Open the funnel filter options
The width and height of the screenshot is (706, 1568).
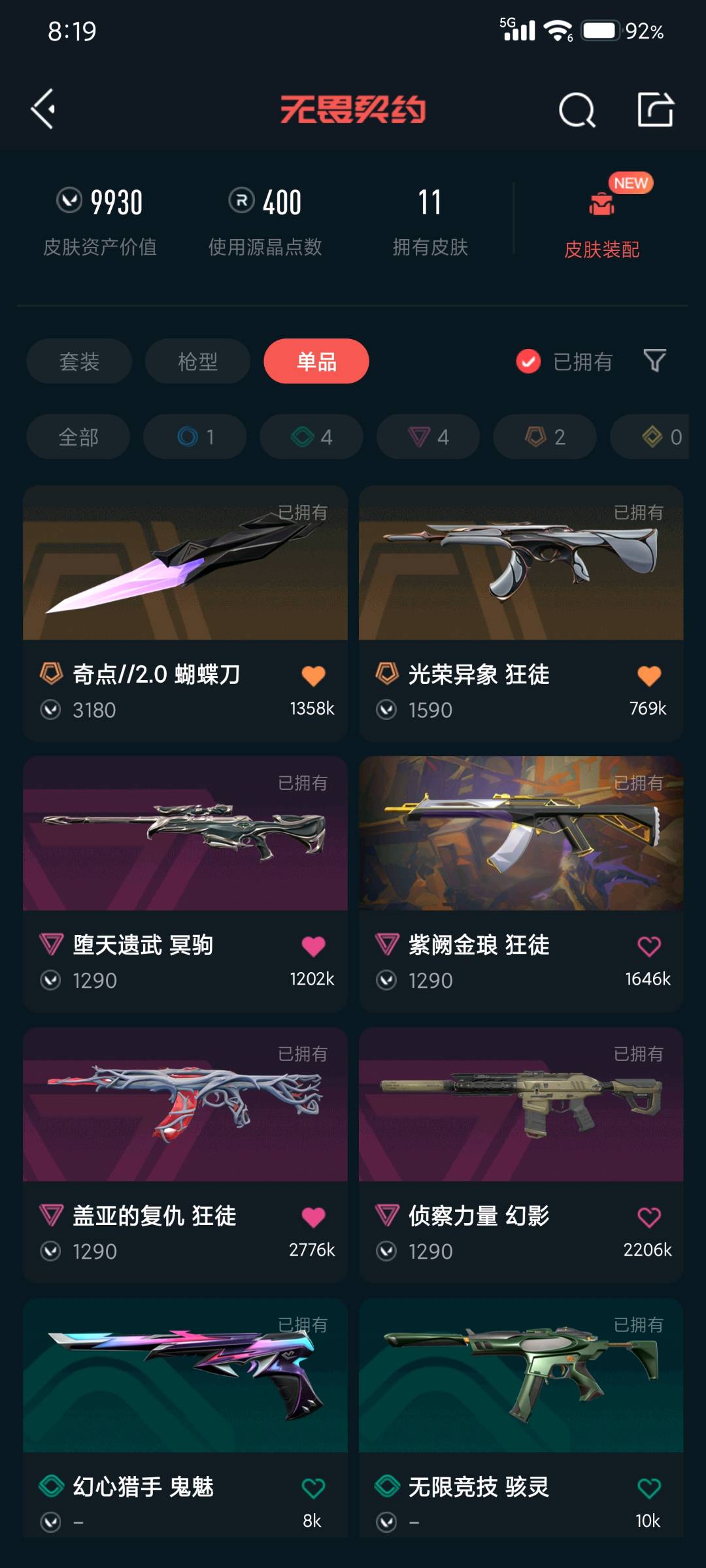point(654,361)
